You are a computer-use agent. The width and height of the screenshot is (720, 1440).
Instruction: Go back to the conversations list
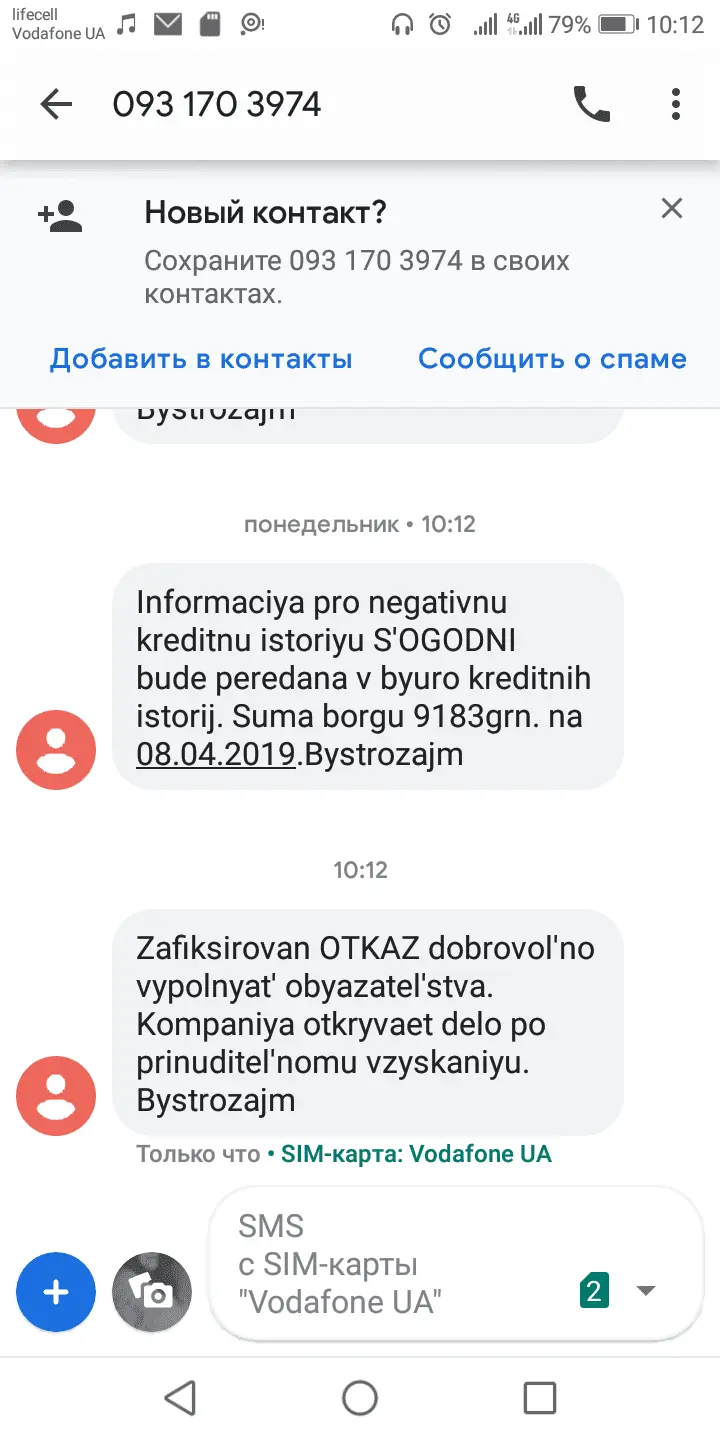pos(56,104)
